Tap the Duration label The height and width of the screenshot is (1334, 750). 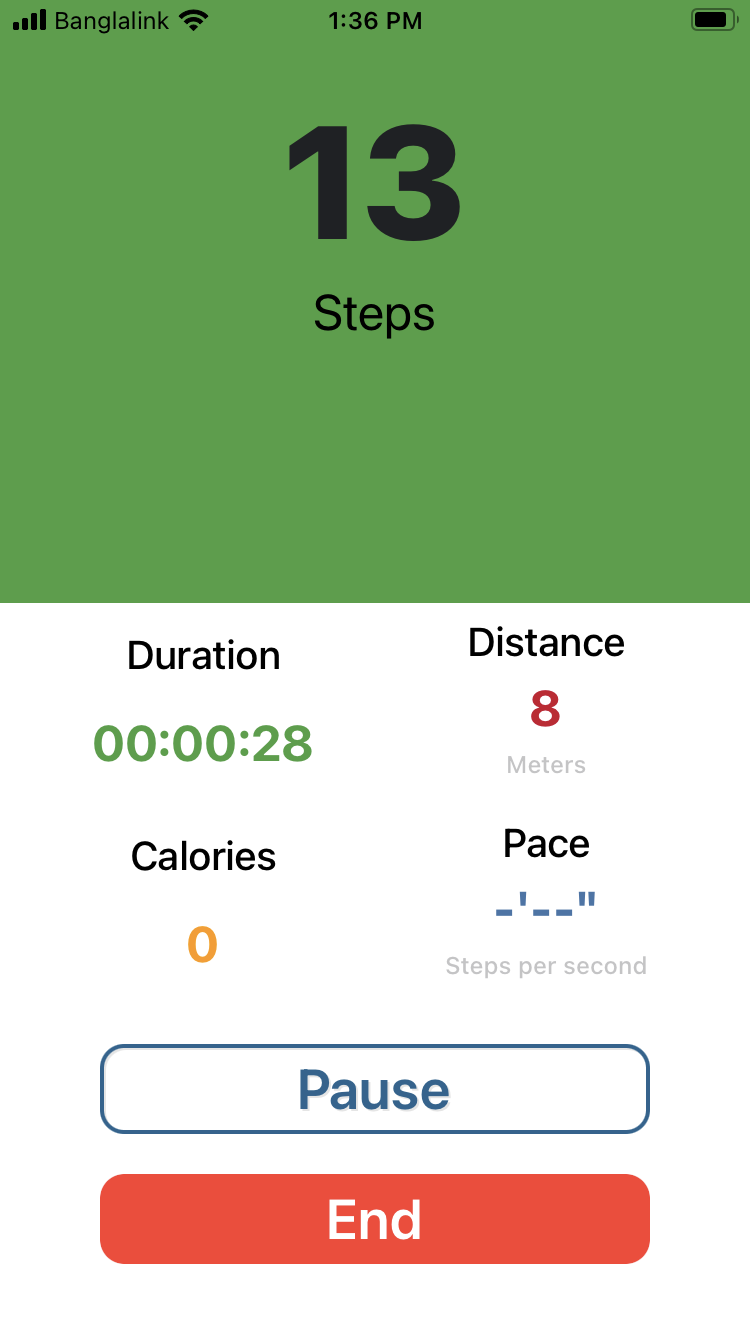point(202,655)
